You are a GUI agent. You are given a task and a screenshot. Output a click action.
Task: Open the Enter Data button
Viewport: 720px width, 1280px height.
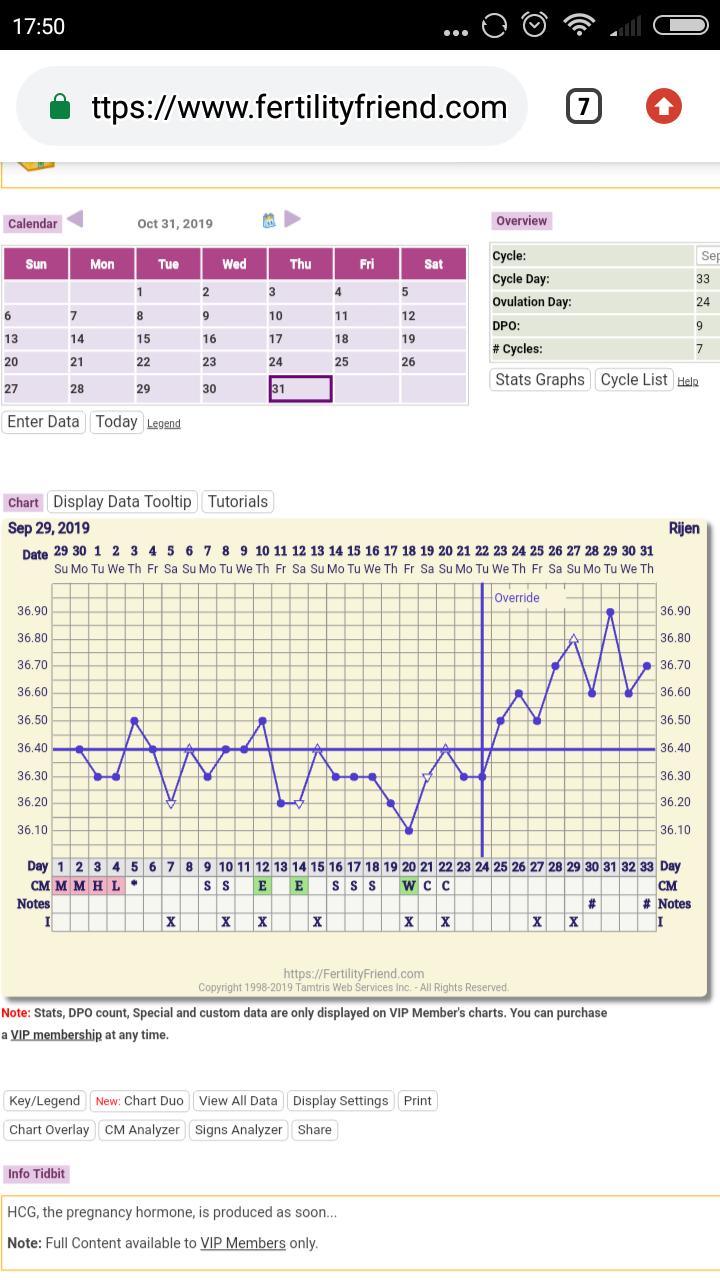point(43,422)
